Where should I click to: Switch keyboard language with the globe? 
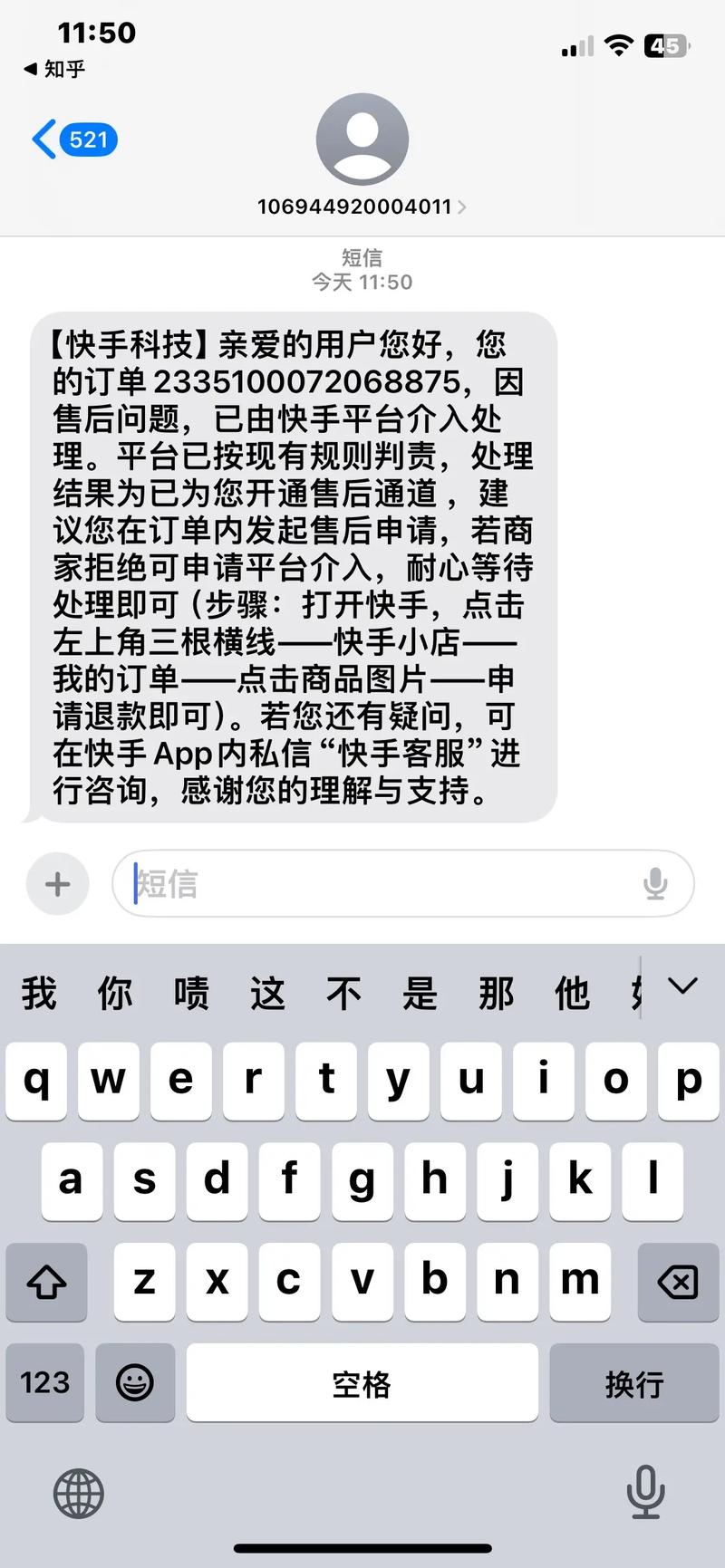pos(79,1493)
